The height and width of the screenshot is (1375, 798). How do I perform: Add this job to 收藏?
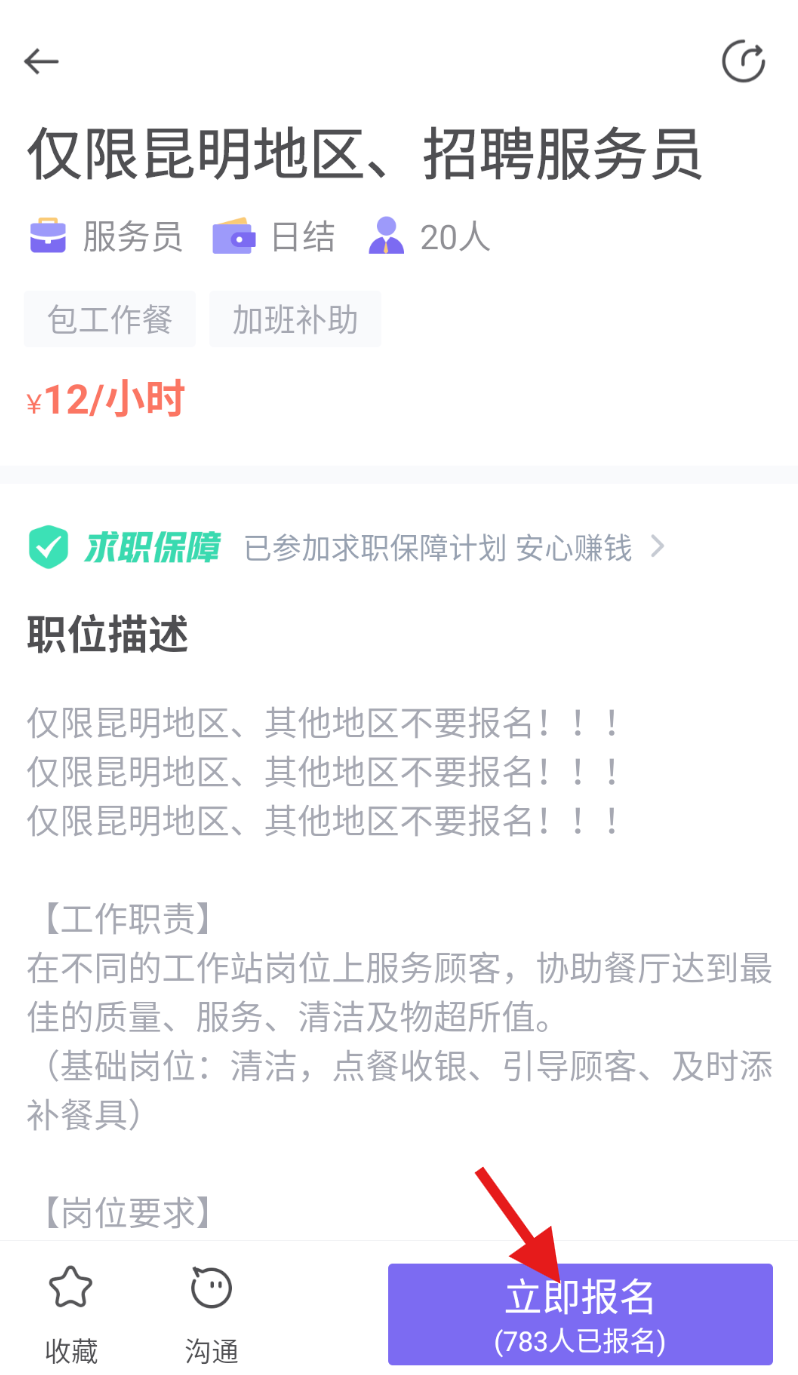coord(71,1313)
